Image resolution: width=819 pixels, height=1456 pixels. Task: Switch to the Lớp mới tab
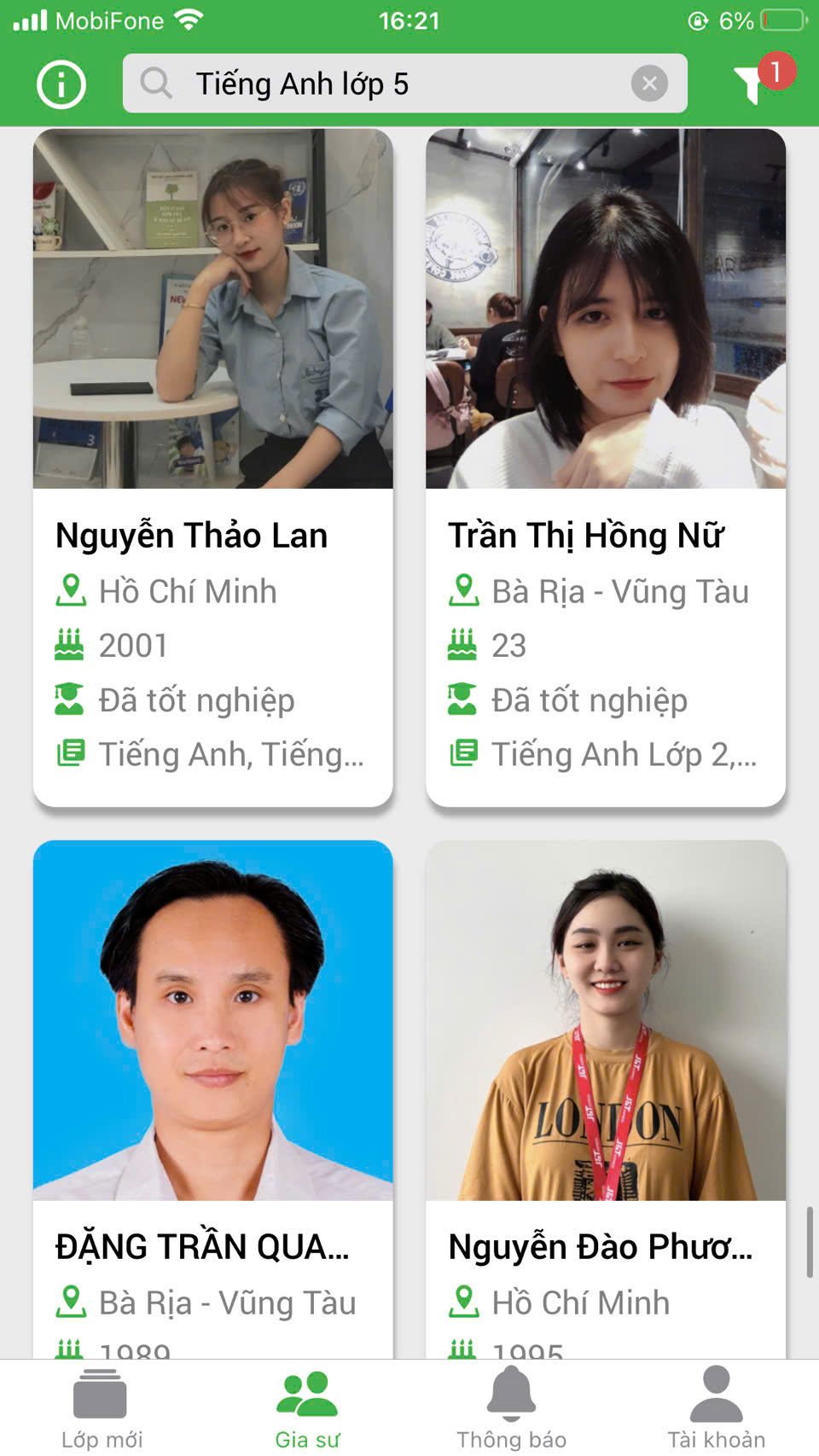[x=102, y=1408]
